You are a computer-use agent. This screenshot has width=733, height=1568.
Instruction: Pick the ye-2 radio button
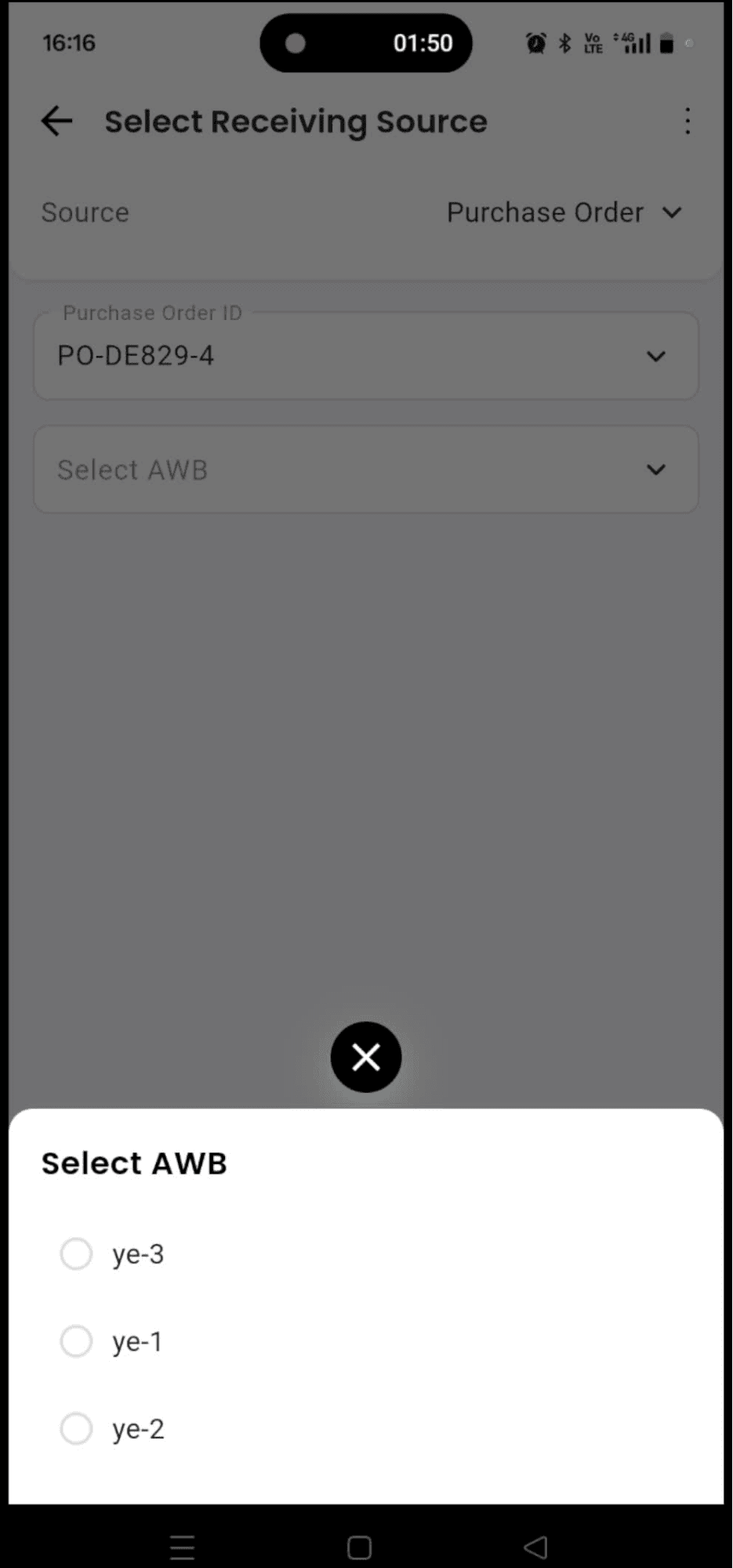[76, 1428]
